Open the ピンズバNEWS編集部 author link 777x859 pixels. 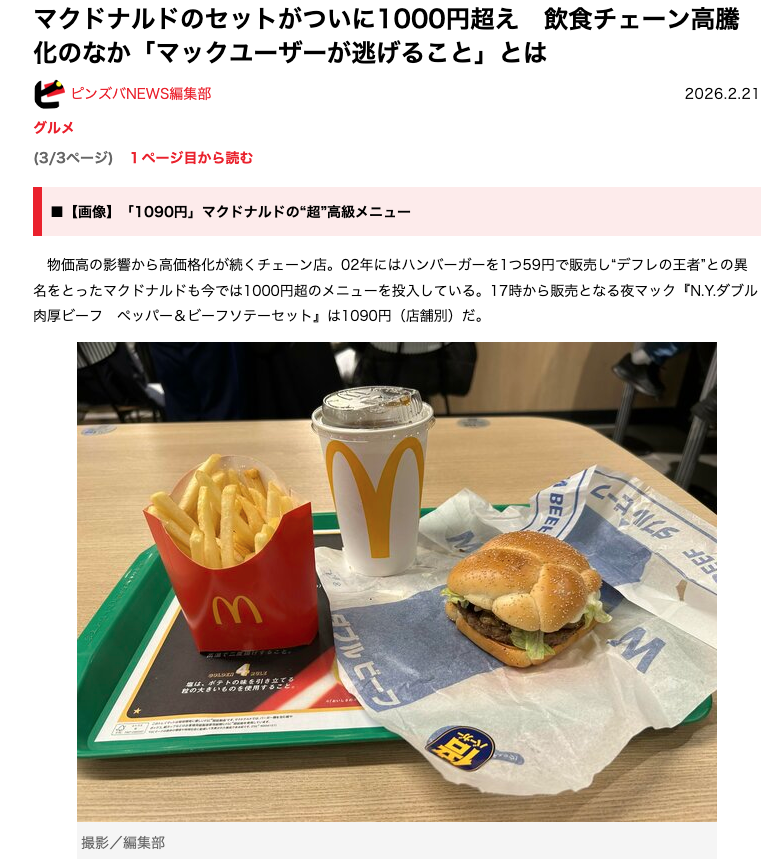[140, 94]
